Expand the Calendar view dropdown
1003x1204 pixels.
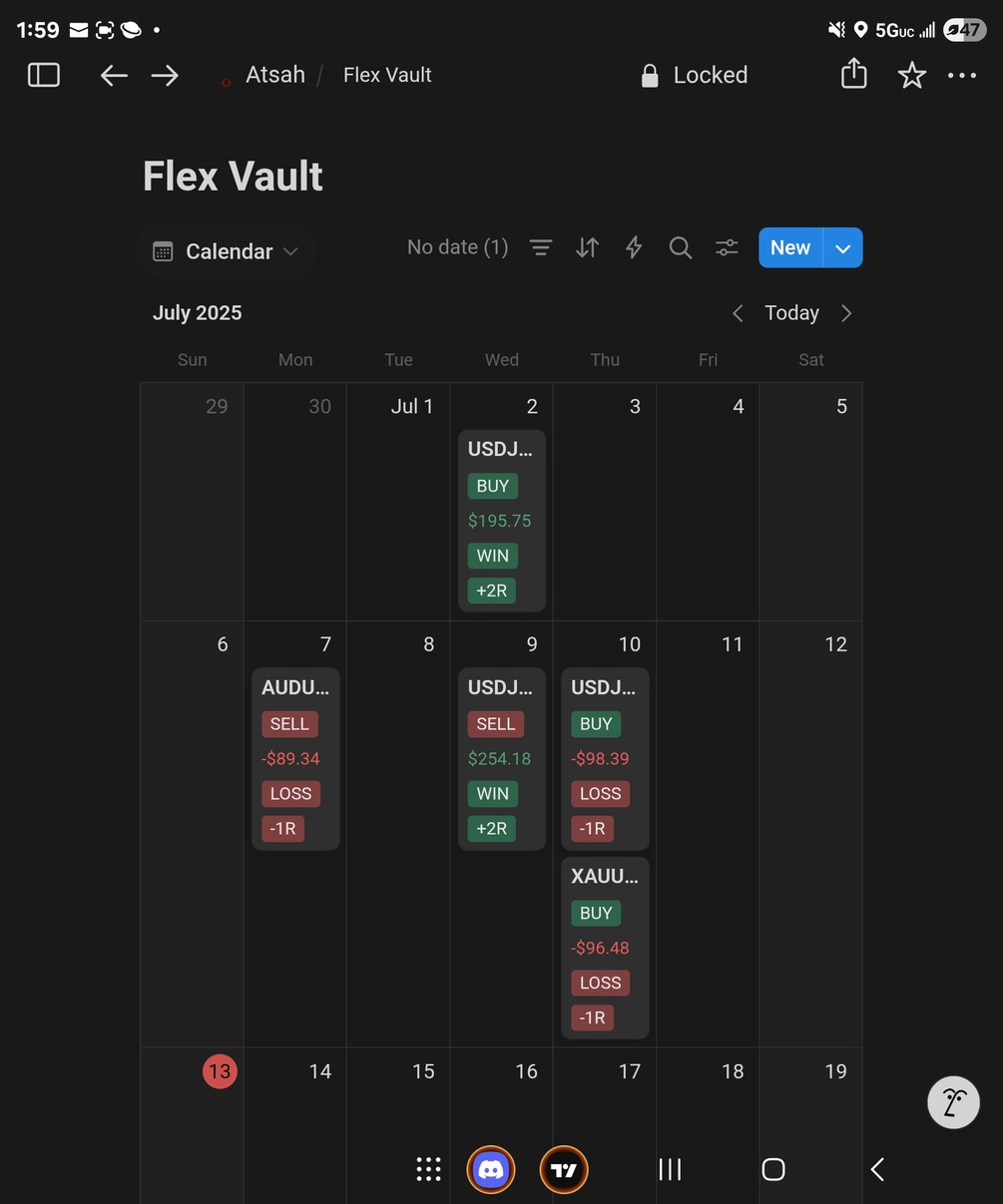point(227,251)
